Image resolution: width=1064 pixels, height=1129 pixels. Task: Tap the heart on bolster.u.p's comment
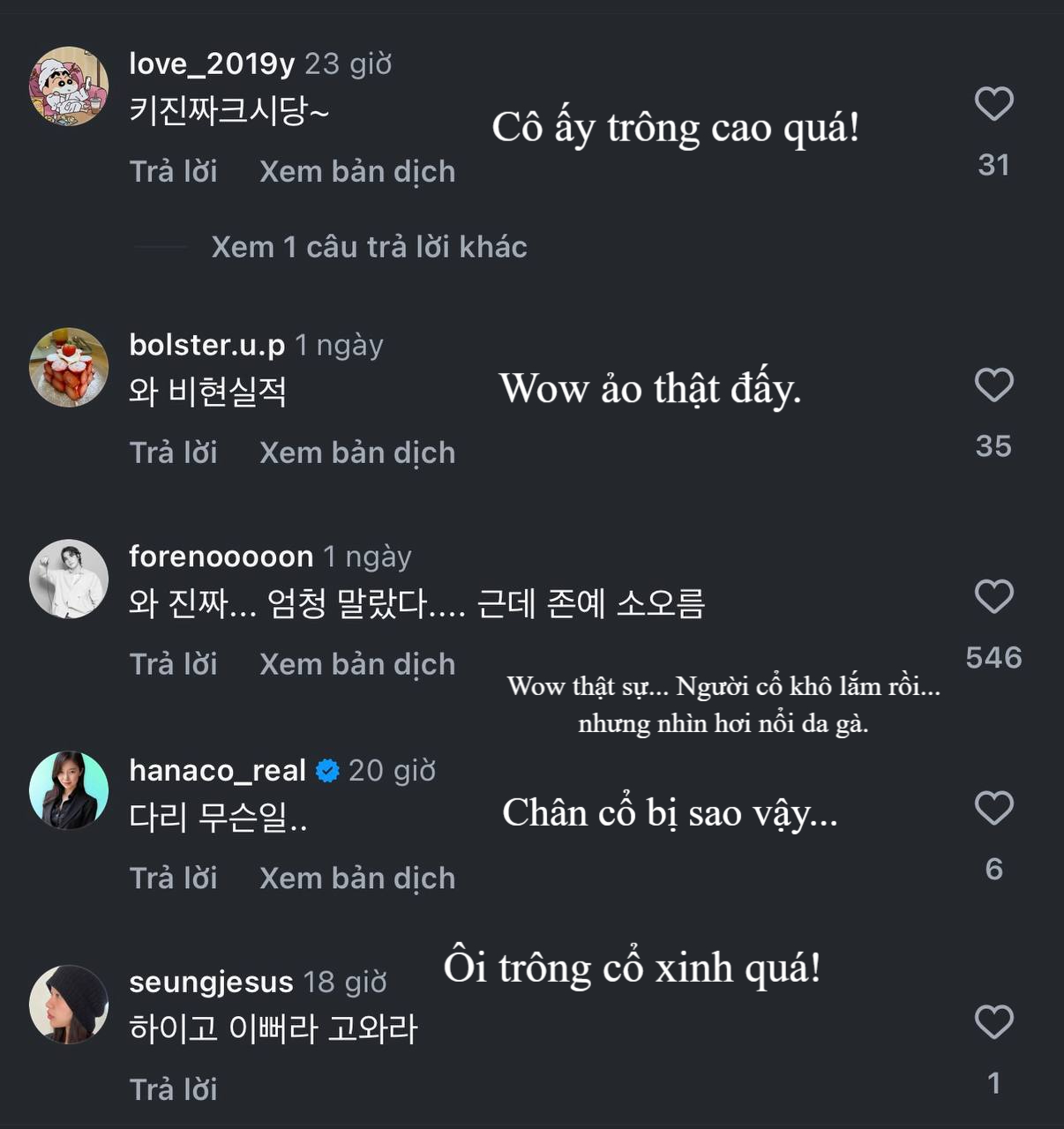coord(995,385)
